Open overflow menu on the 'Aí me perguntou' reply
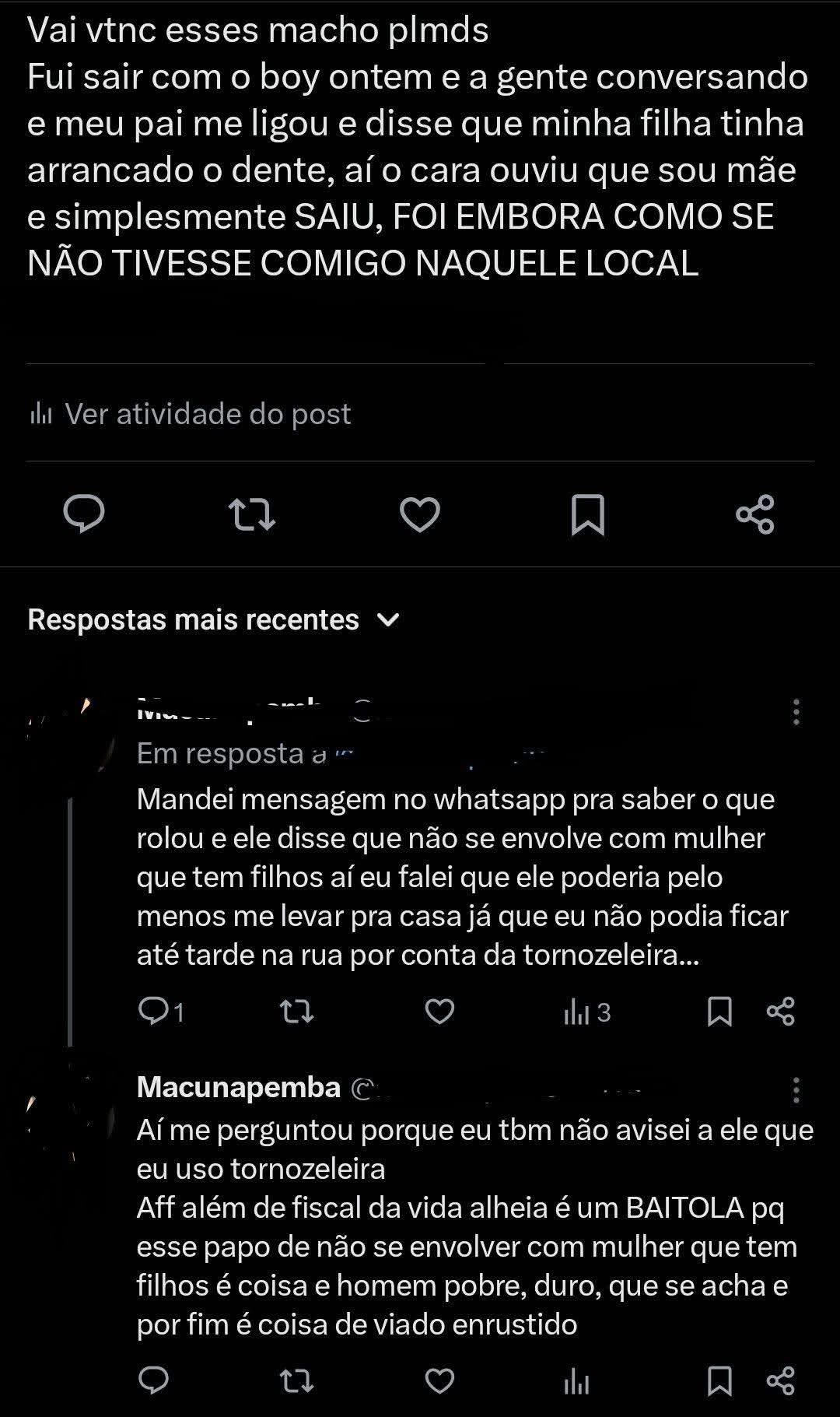 coord(796,1090)
